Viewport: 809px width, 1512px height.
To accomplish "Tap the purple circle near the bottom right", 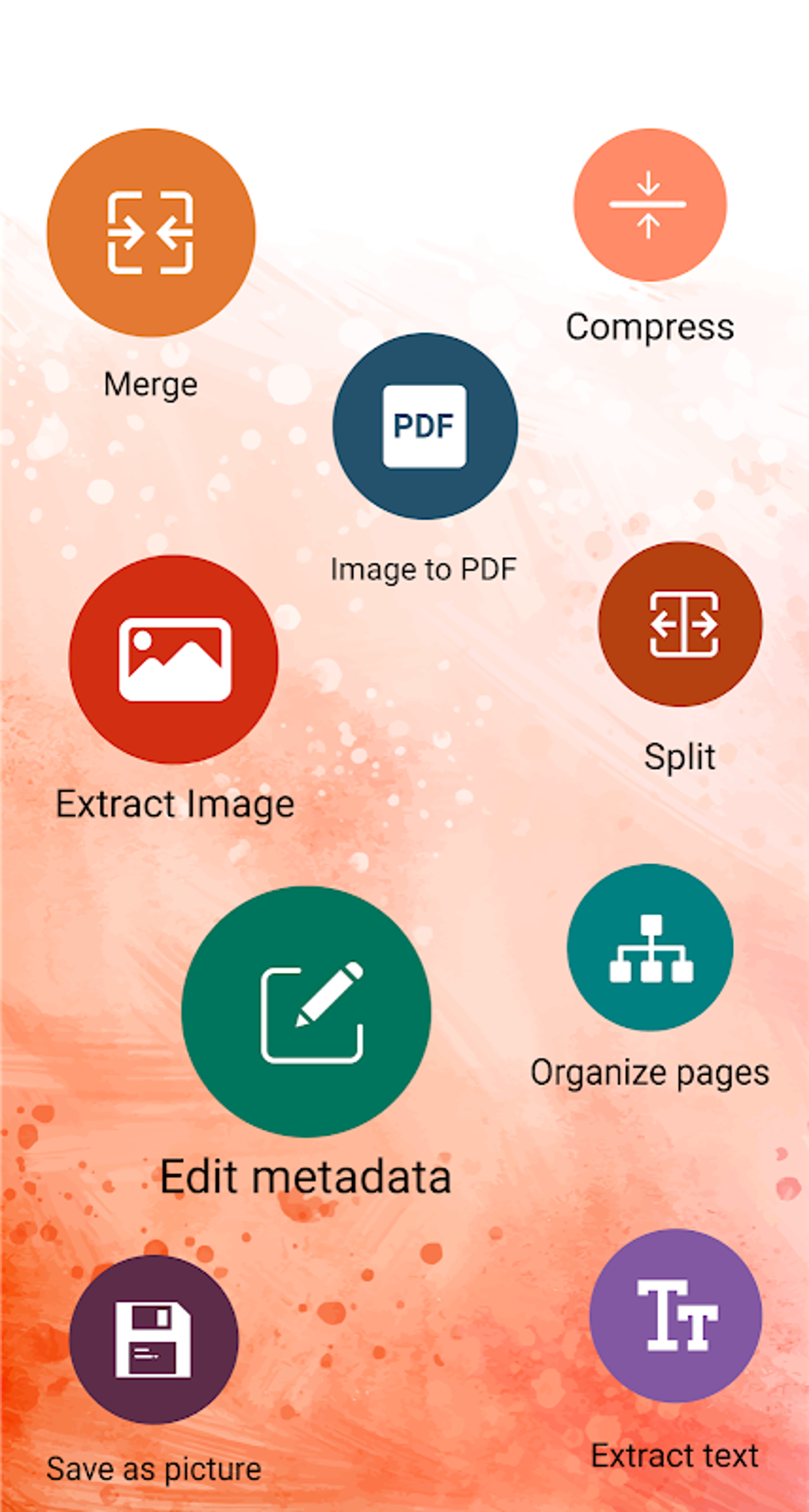I will coord(675,1315).
